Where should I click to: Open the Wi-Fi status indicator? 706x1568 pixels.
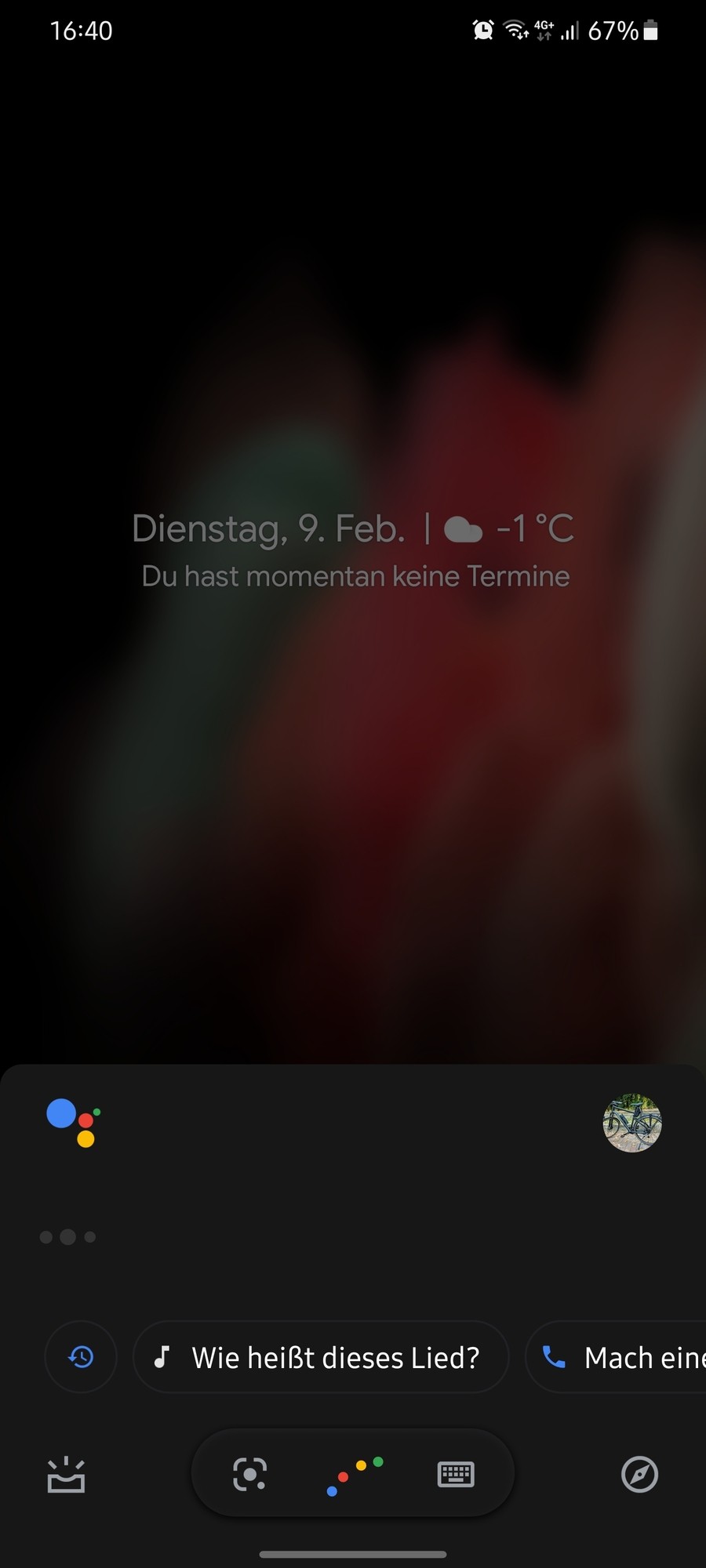pyautogui.click(x=514, y=30)
